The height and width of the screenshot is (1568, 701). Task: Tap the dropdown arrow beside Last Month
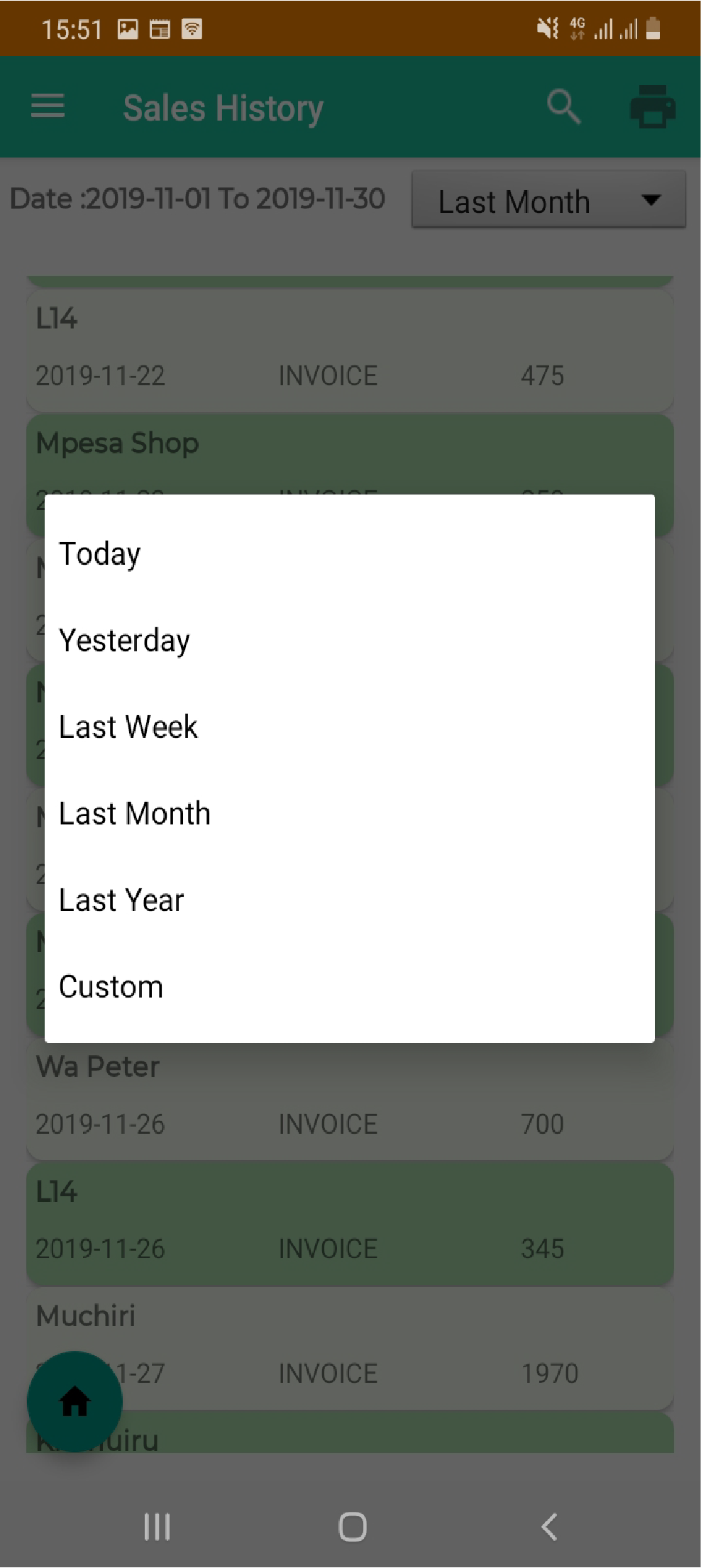(x=650, y=201)
